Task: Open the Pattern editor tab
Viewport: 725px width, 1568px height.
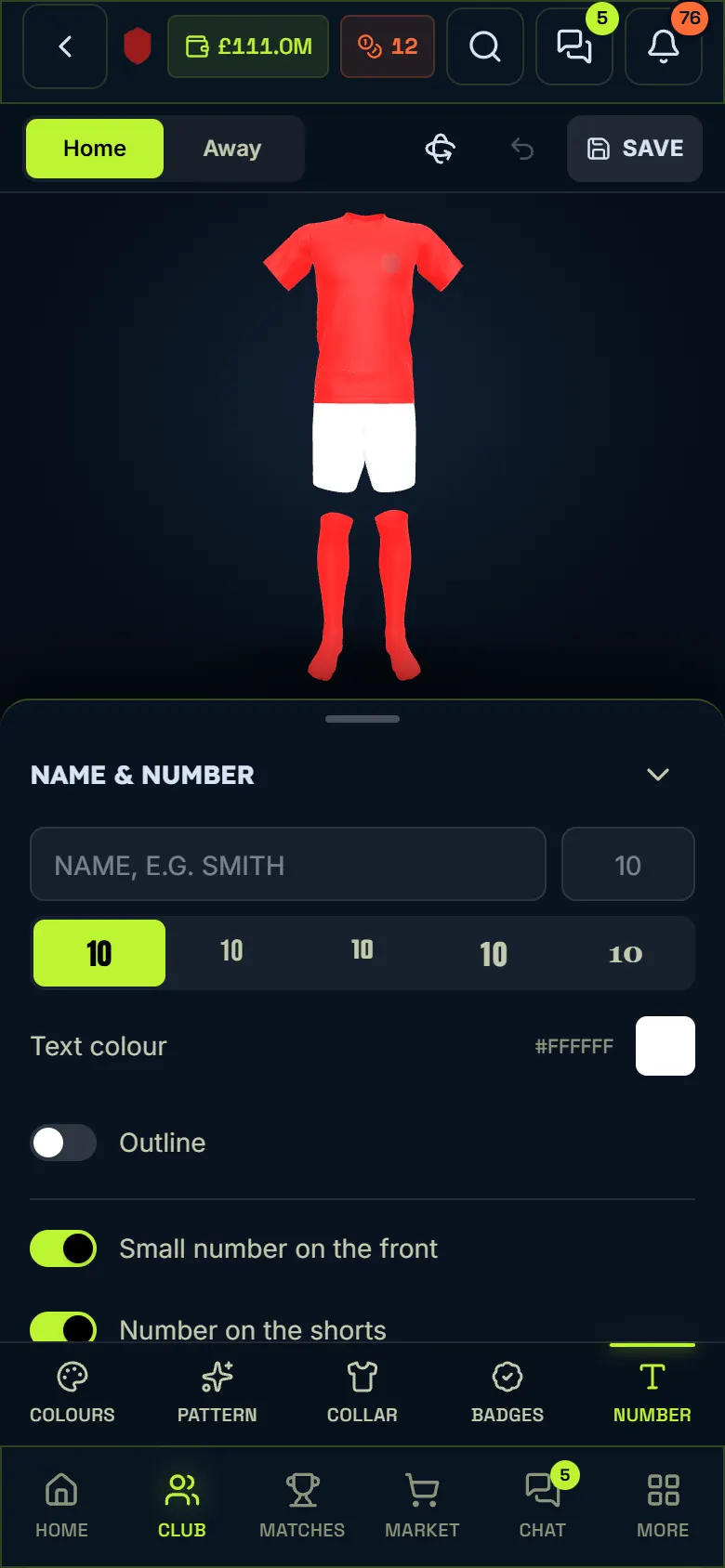Action: 217,1392
